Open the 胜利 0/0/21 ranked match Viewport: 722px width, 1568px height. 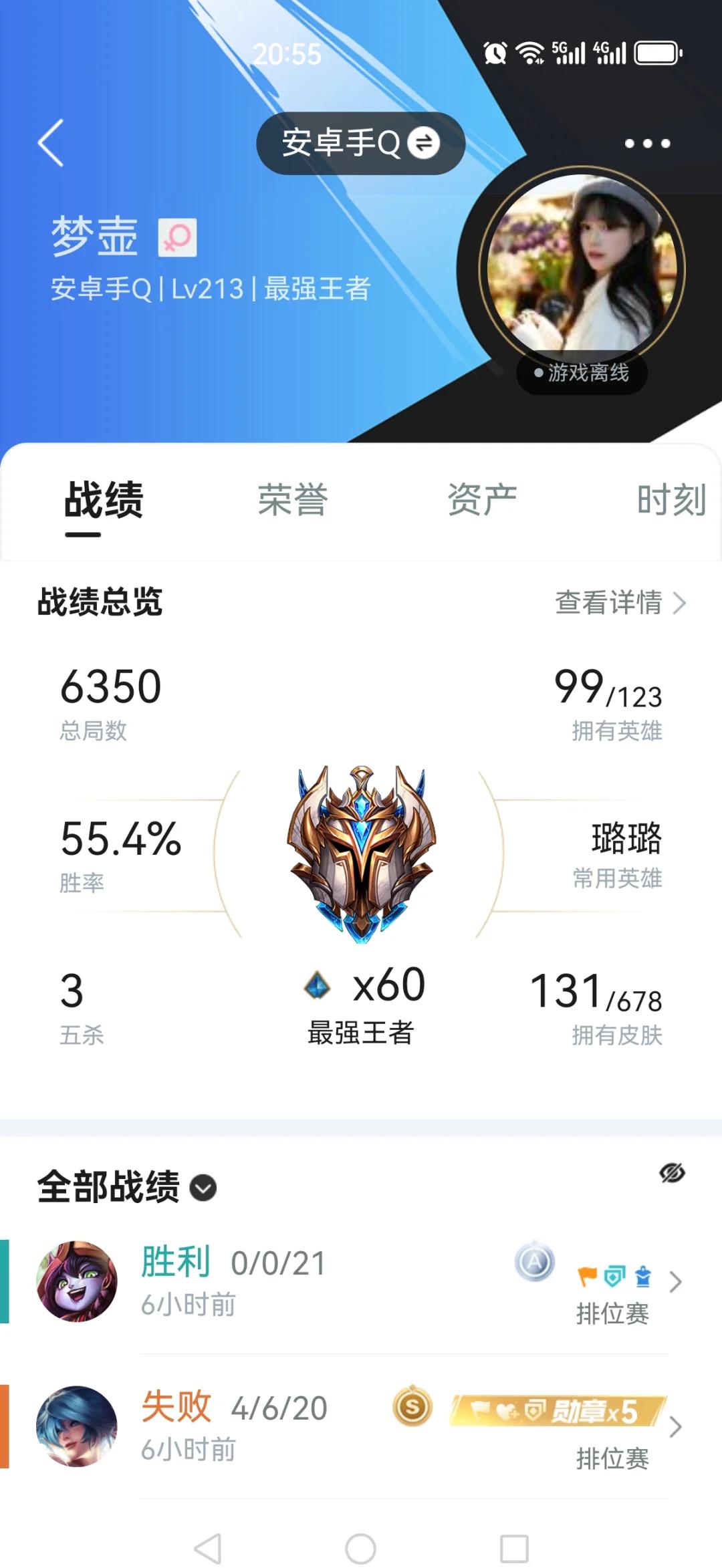pos(361,1282)
